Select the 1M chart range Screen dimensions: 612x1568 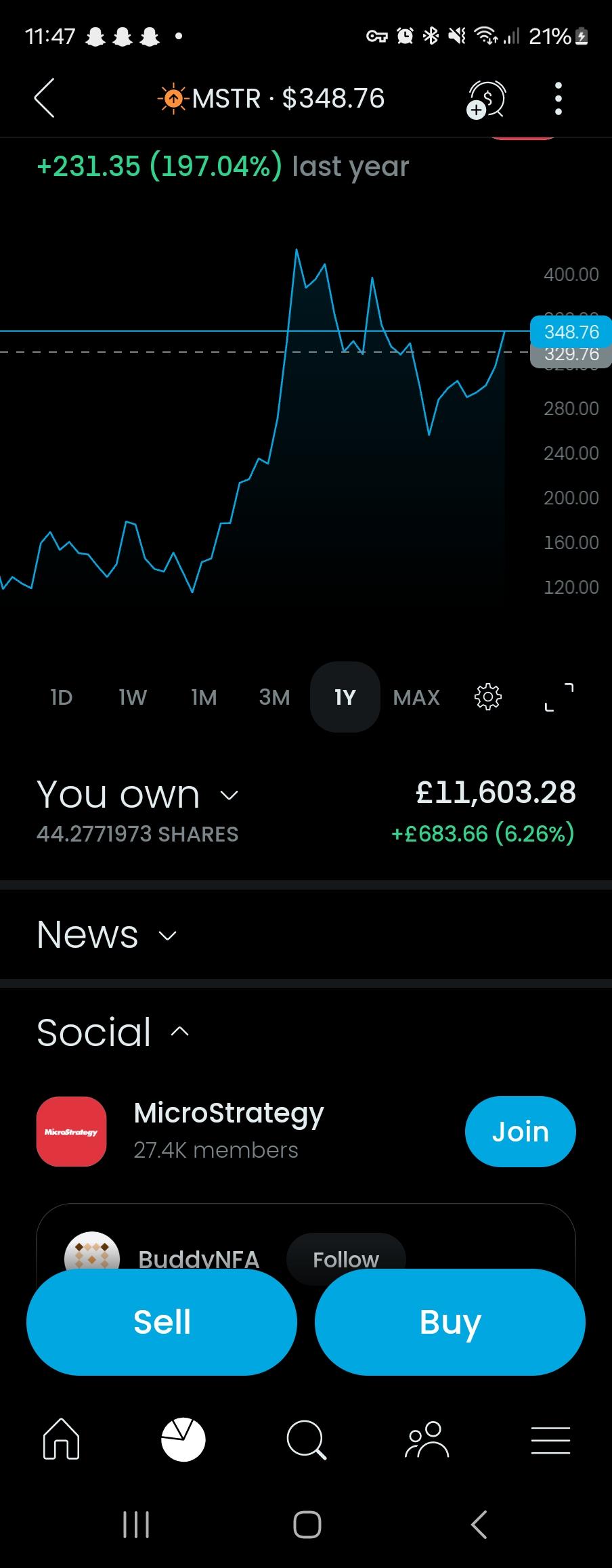(204, 697)
